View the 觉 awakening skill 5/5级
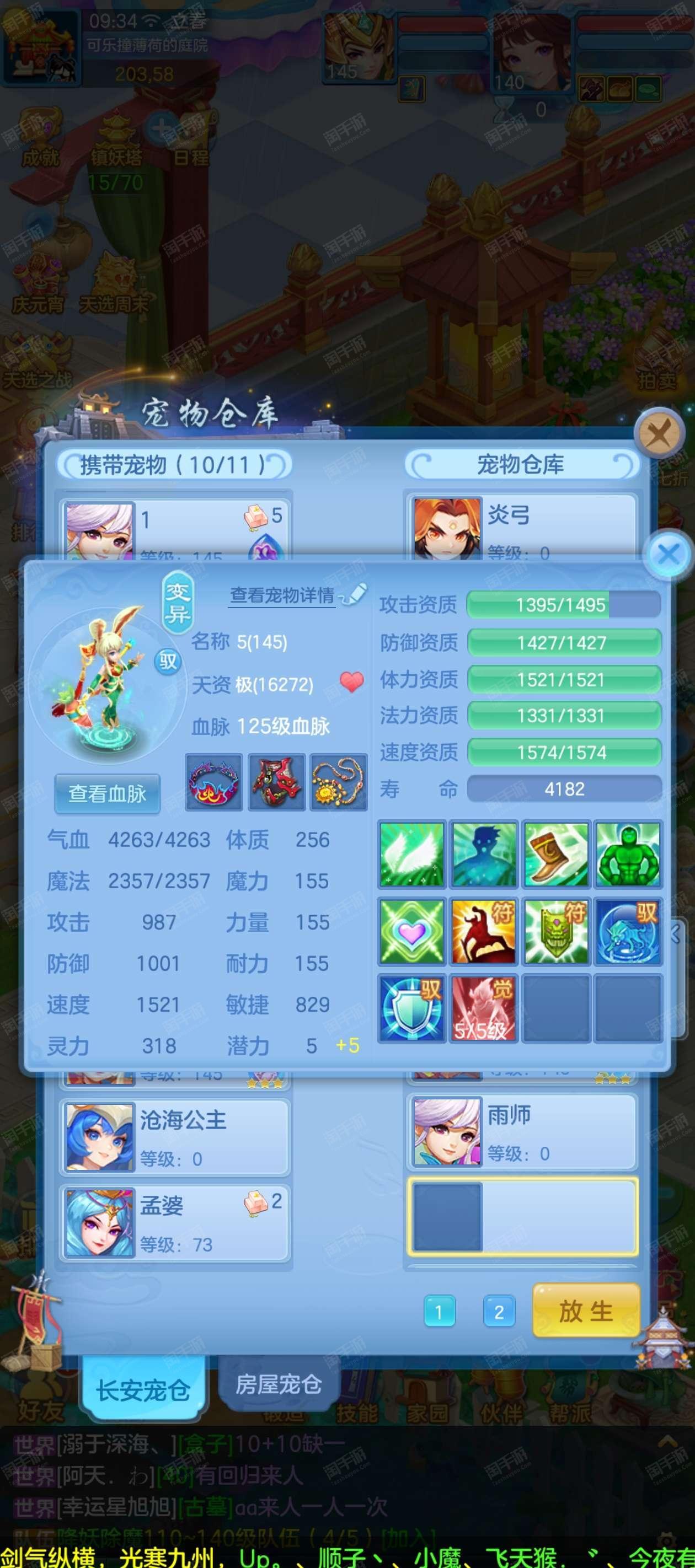Viewport: 695px width, 1568px height. click(x=484, y=1008)
